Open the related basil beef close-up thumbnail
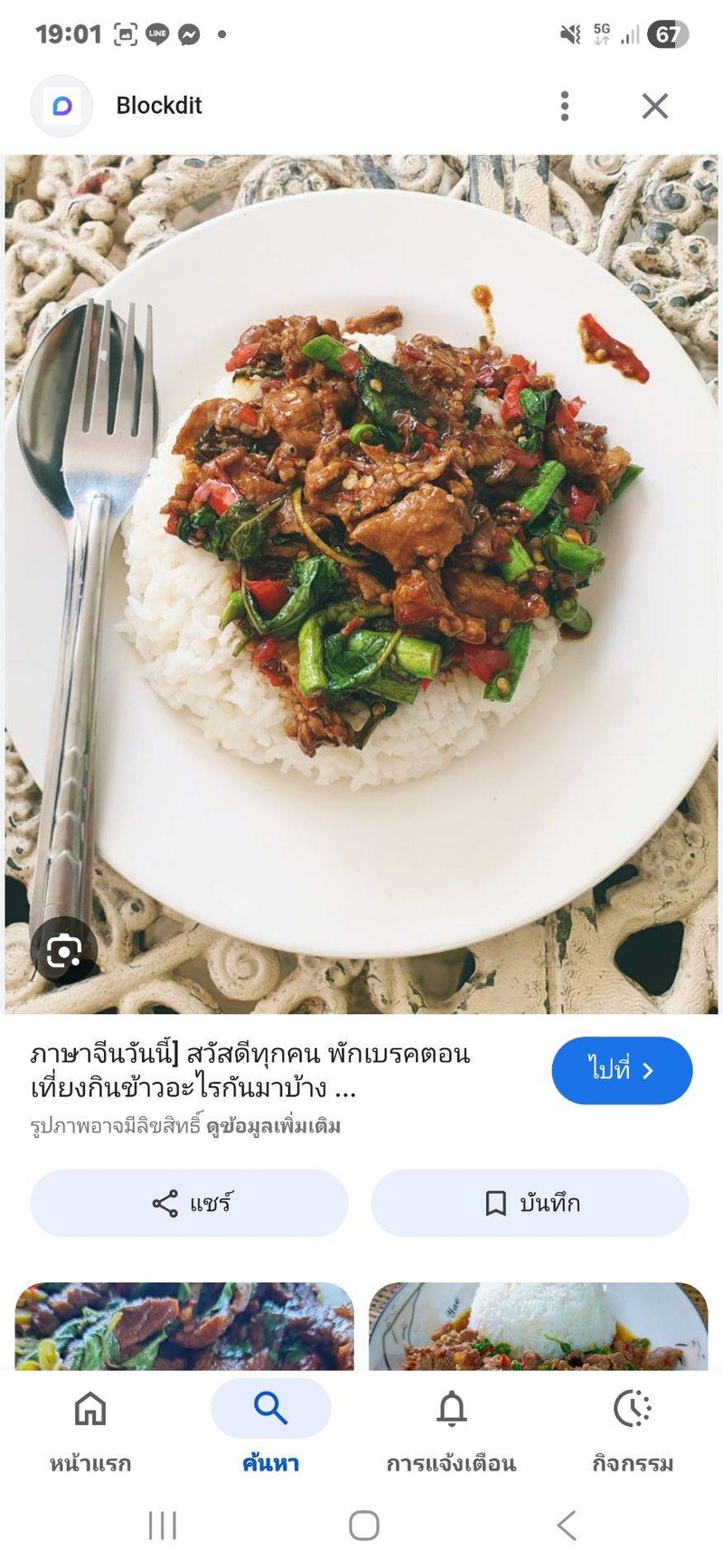This screenshot has height=1568, width=723. pos(184,1326)
